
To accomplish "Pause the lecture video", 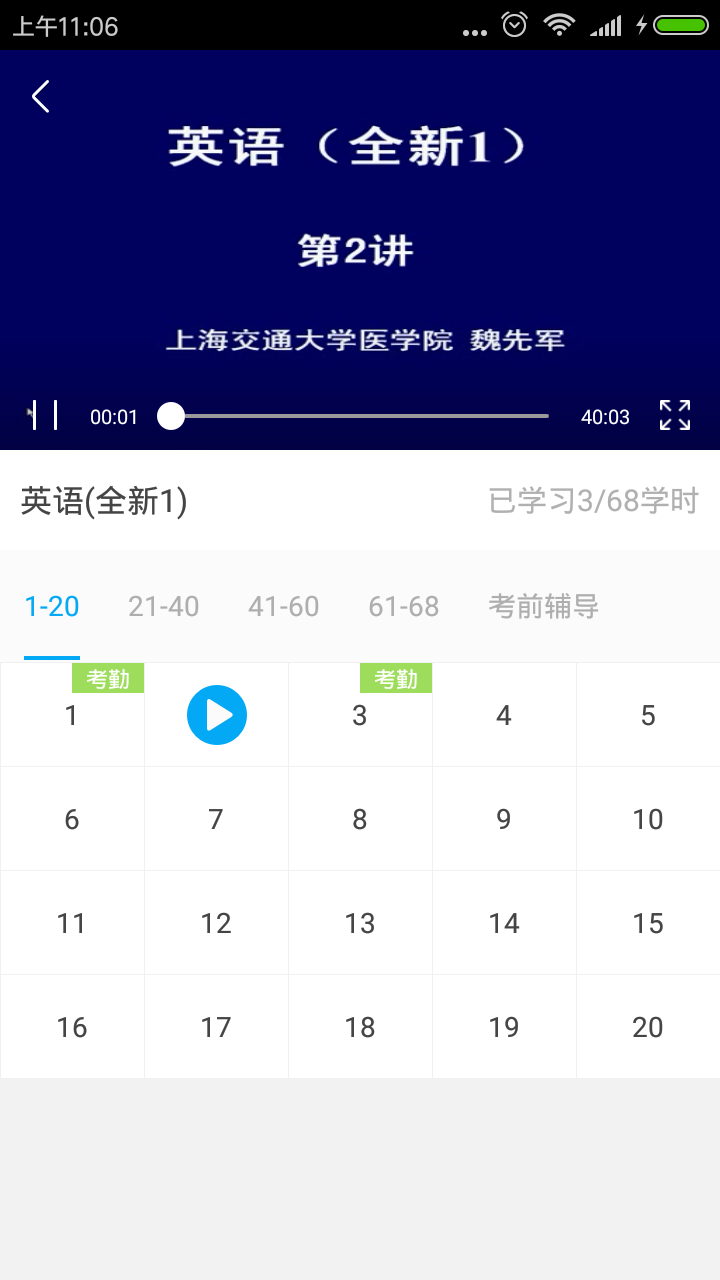I will [x=43, y=415].
